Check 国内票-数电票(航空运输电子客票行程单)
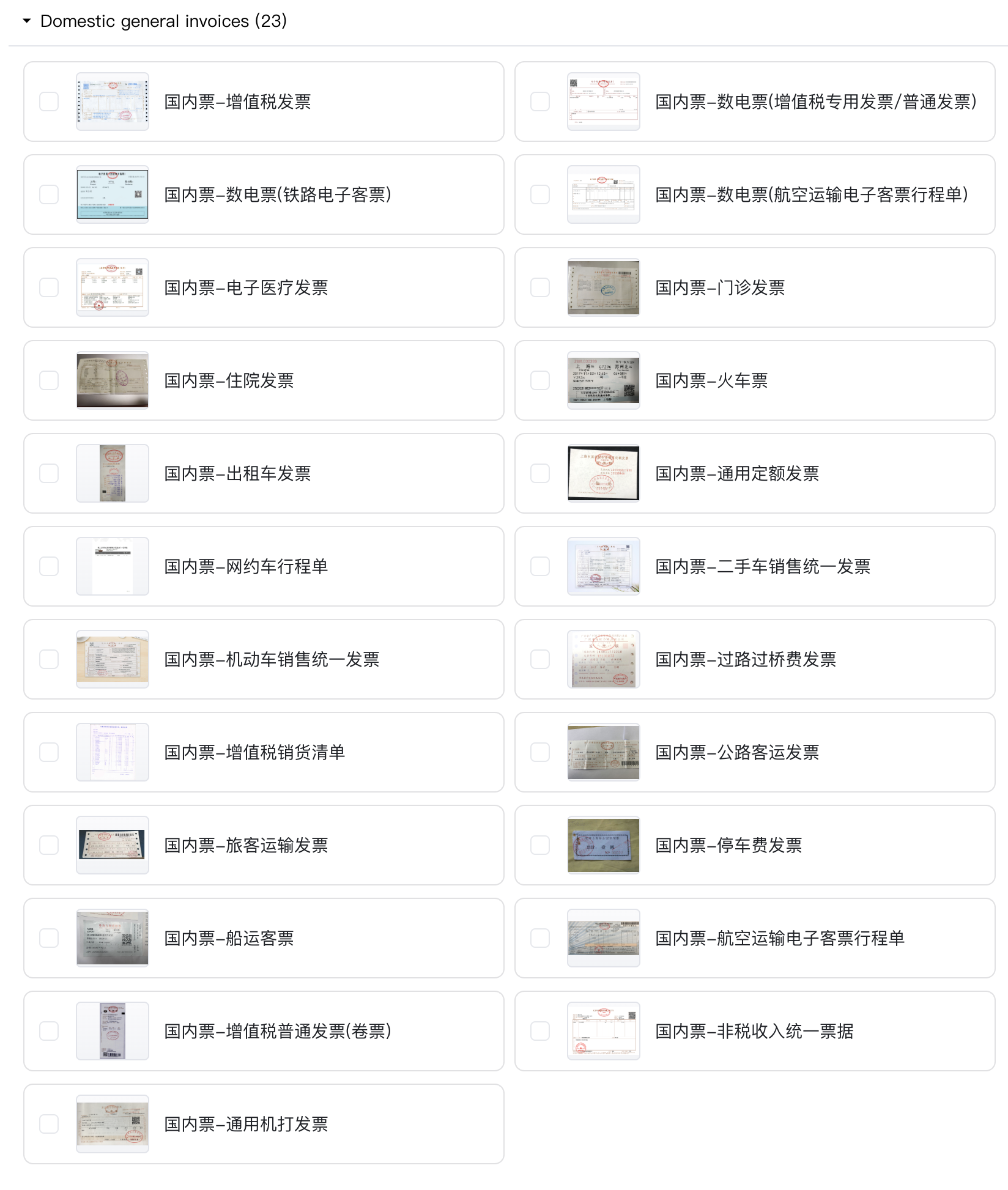This screenshot has height=1190, width=1008. pos(540,194)
